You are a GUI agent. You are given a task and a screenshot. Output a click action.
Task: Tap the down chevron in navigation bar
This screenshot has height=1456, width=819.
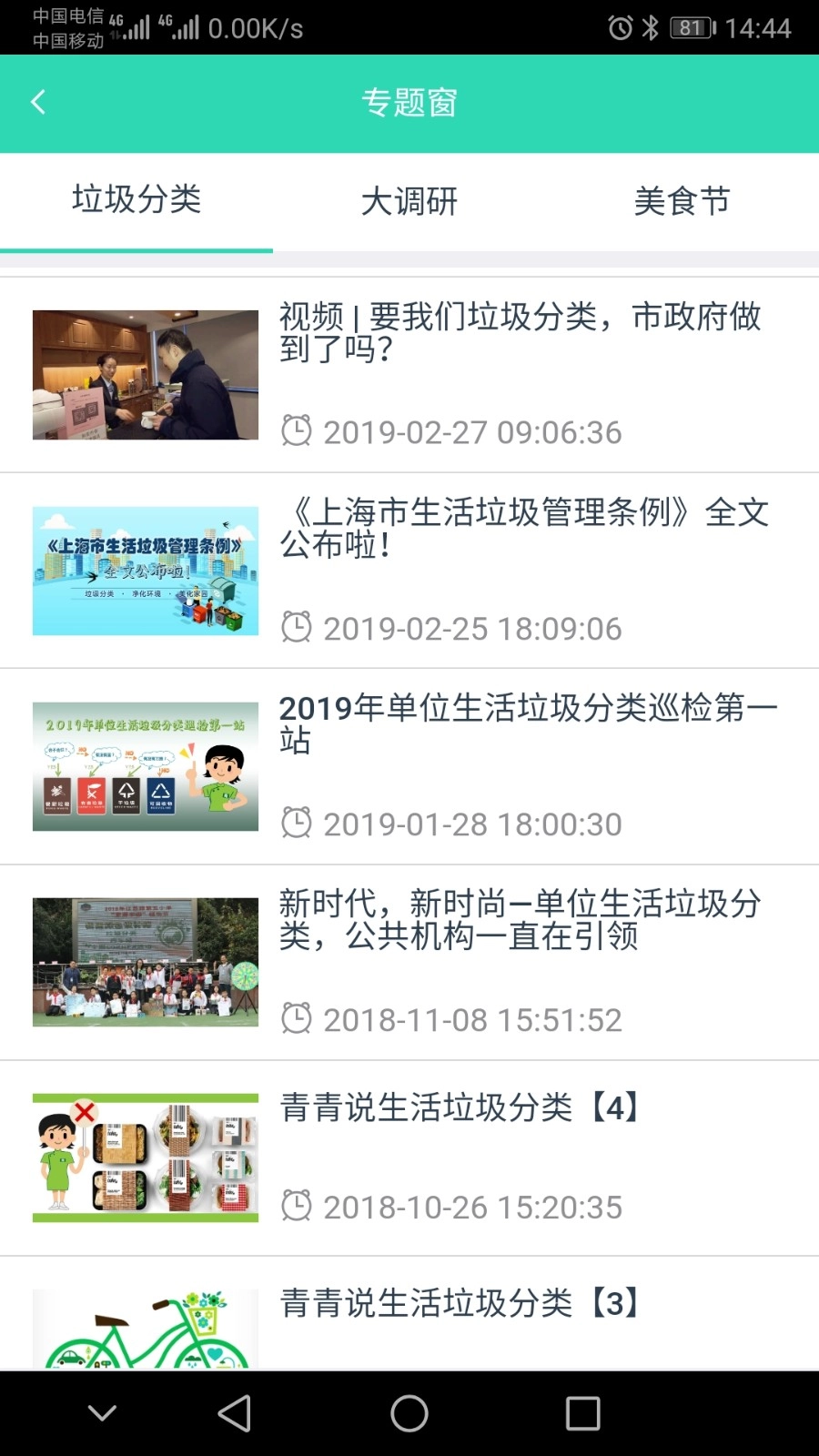pos(100,1413)
